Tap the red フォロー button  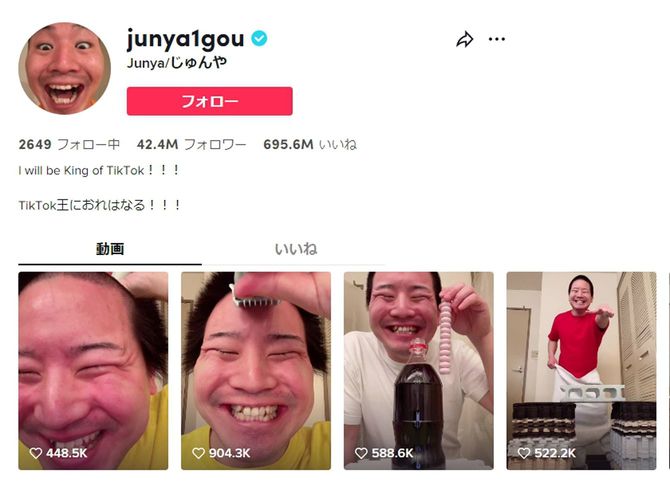(209, 101)
